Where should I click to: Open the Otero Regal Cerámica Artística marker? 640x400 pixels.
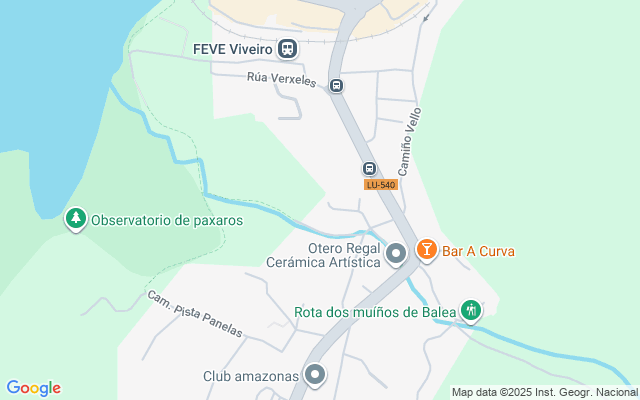396,254
